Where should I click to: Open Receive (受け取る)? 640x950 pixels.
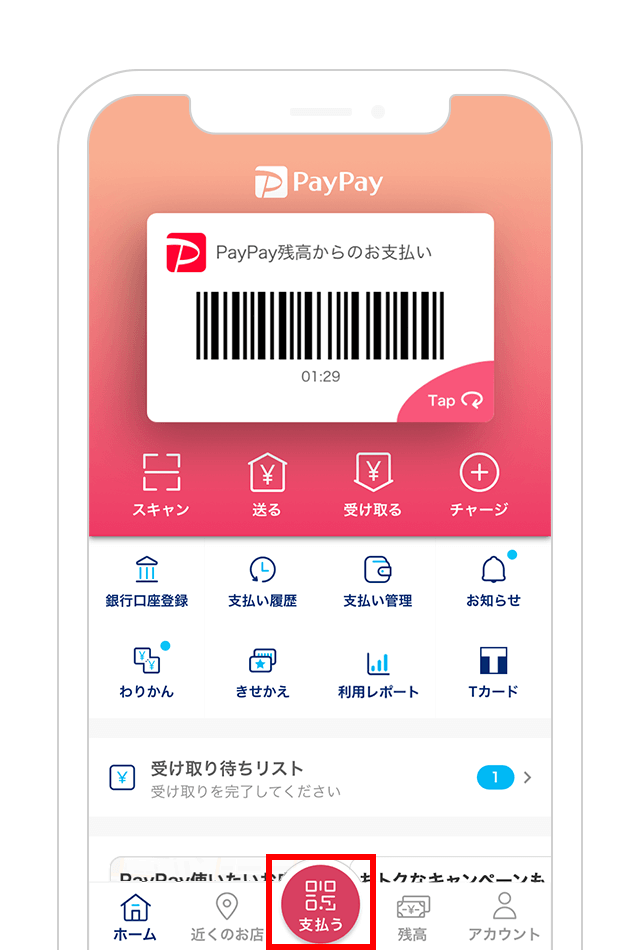coord(372,485)
